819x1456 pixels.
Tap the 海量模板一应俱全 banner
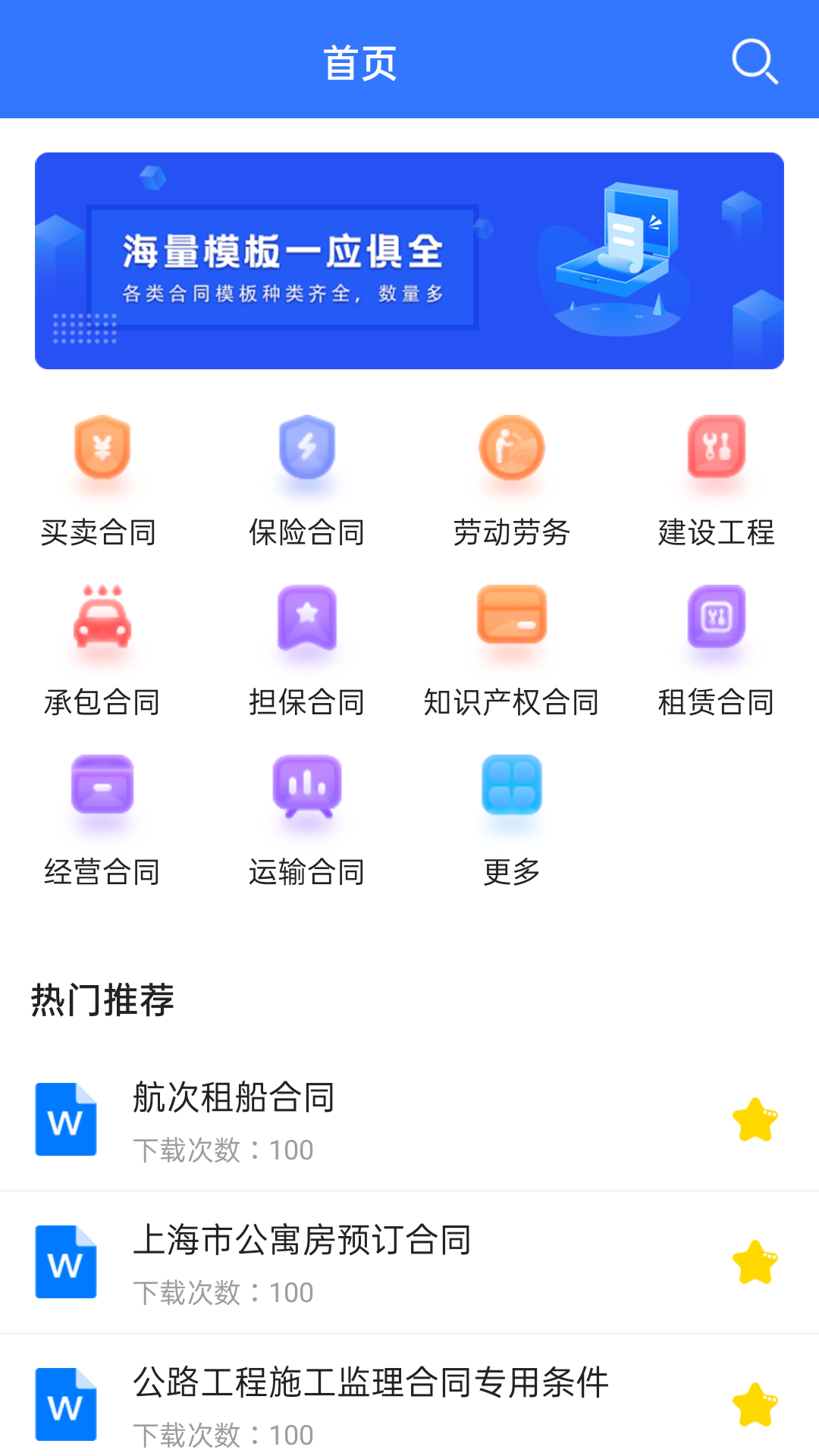(409, 259)
